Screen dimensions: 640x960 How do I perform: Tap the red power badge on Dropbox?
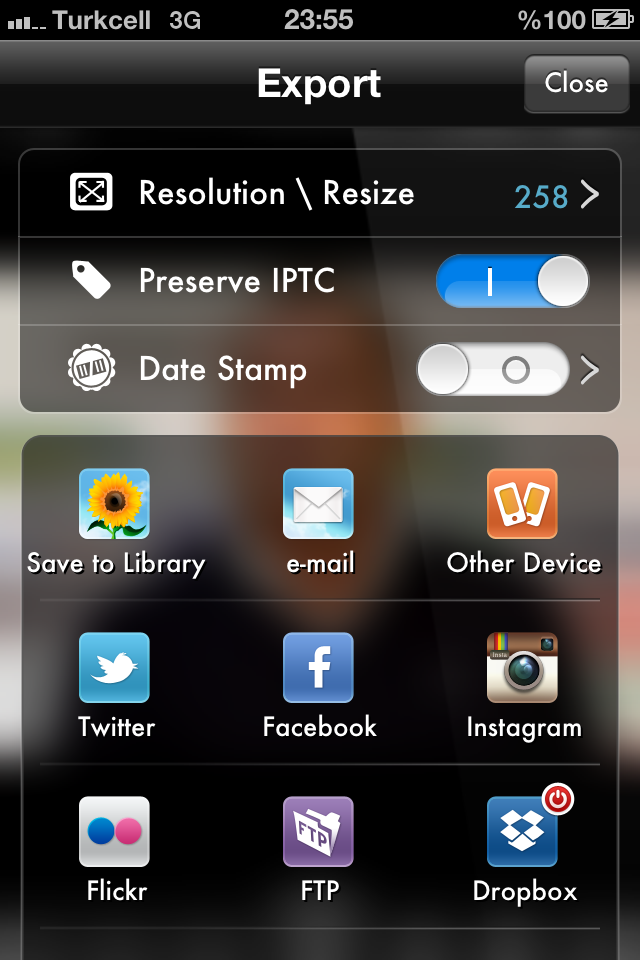pos(558,799)
